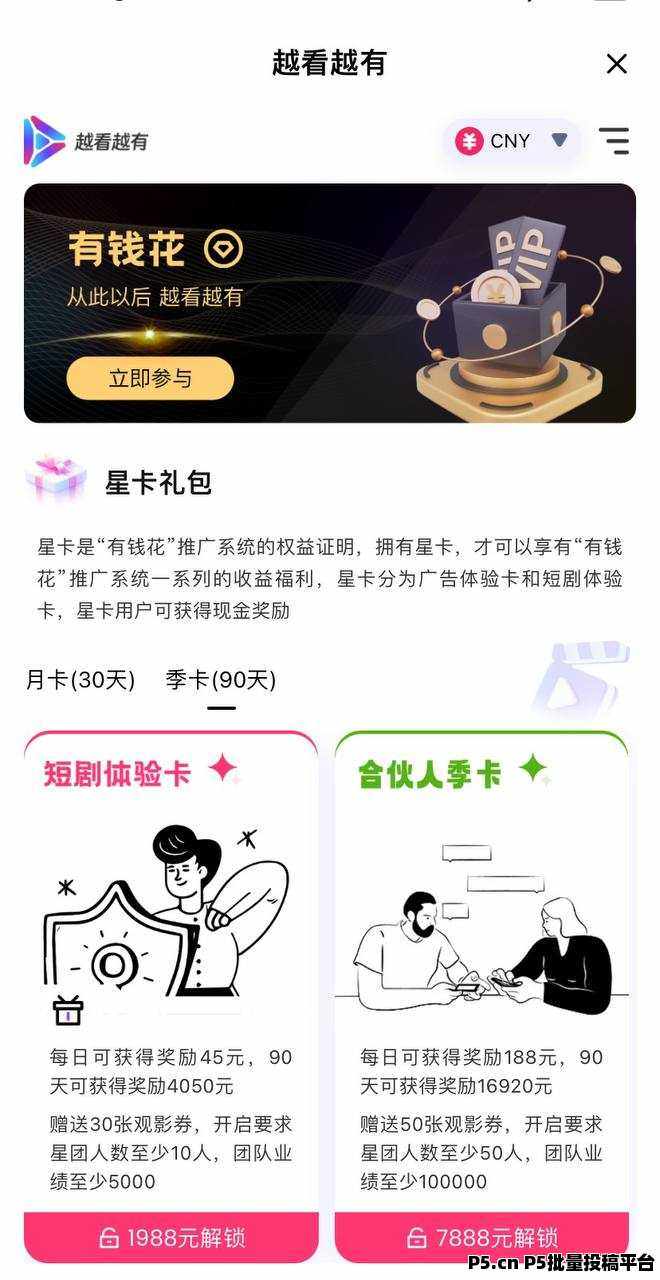
Task: Close the 越看越有 page
Action: coord(617,64)
